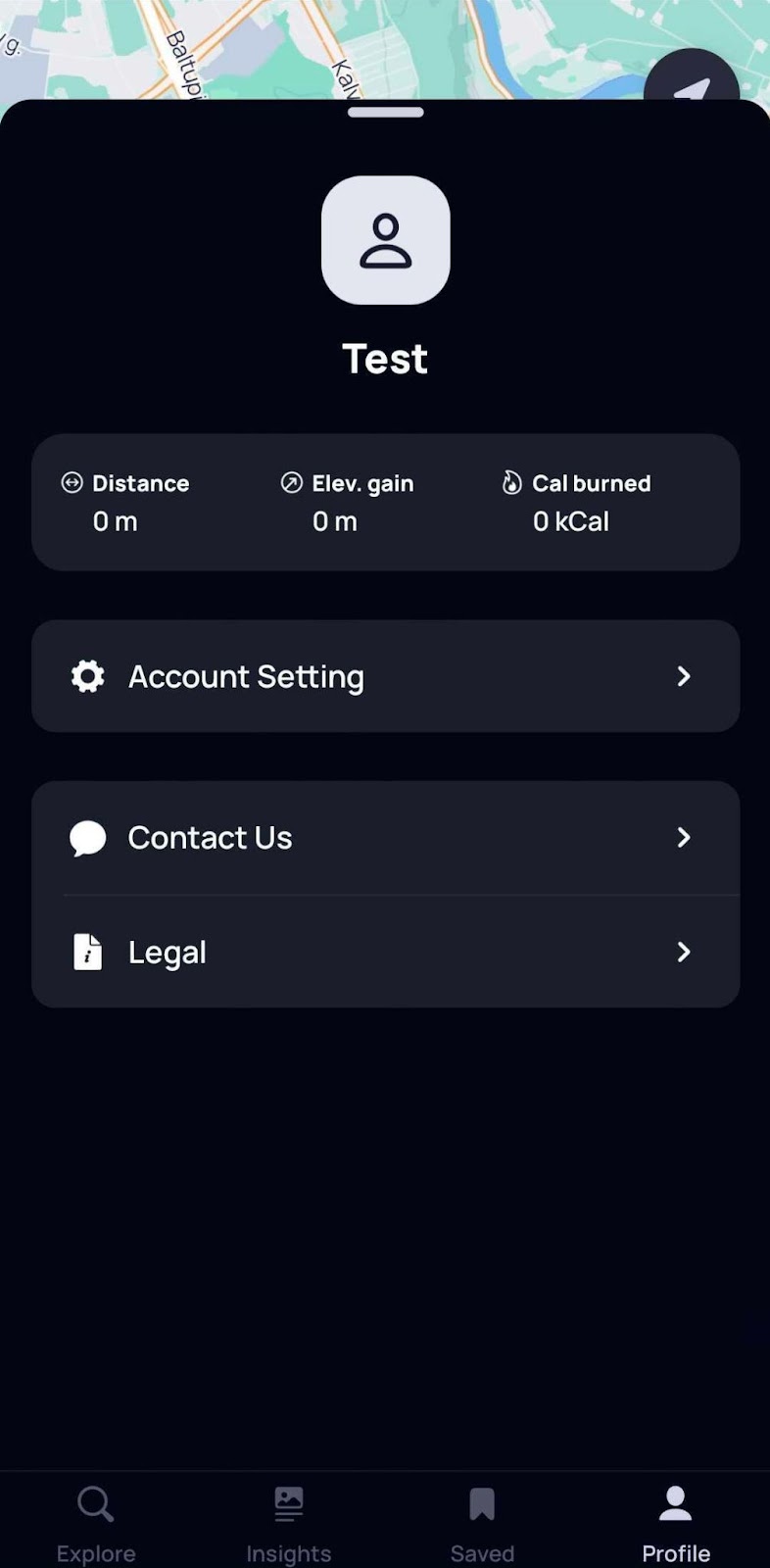The image size is (770, 1568).
Task: Tap the profile avatar picture
Action: click(x=386, y=240)
